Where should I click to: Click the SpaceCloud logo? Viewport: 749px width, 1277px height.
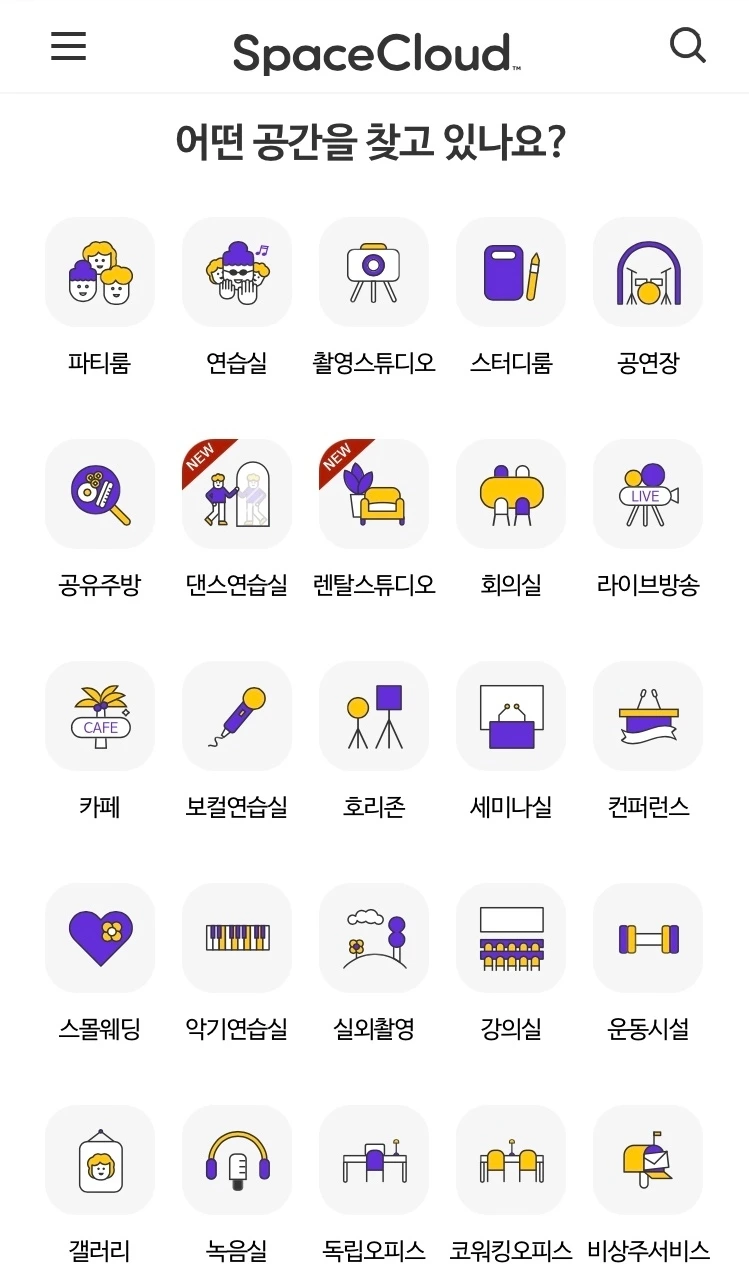click(374, 46)
